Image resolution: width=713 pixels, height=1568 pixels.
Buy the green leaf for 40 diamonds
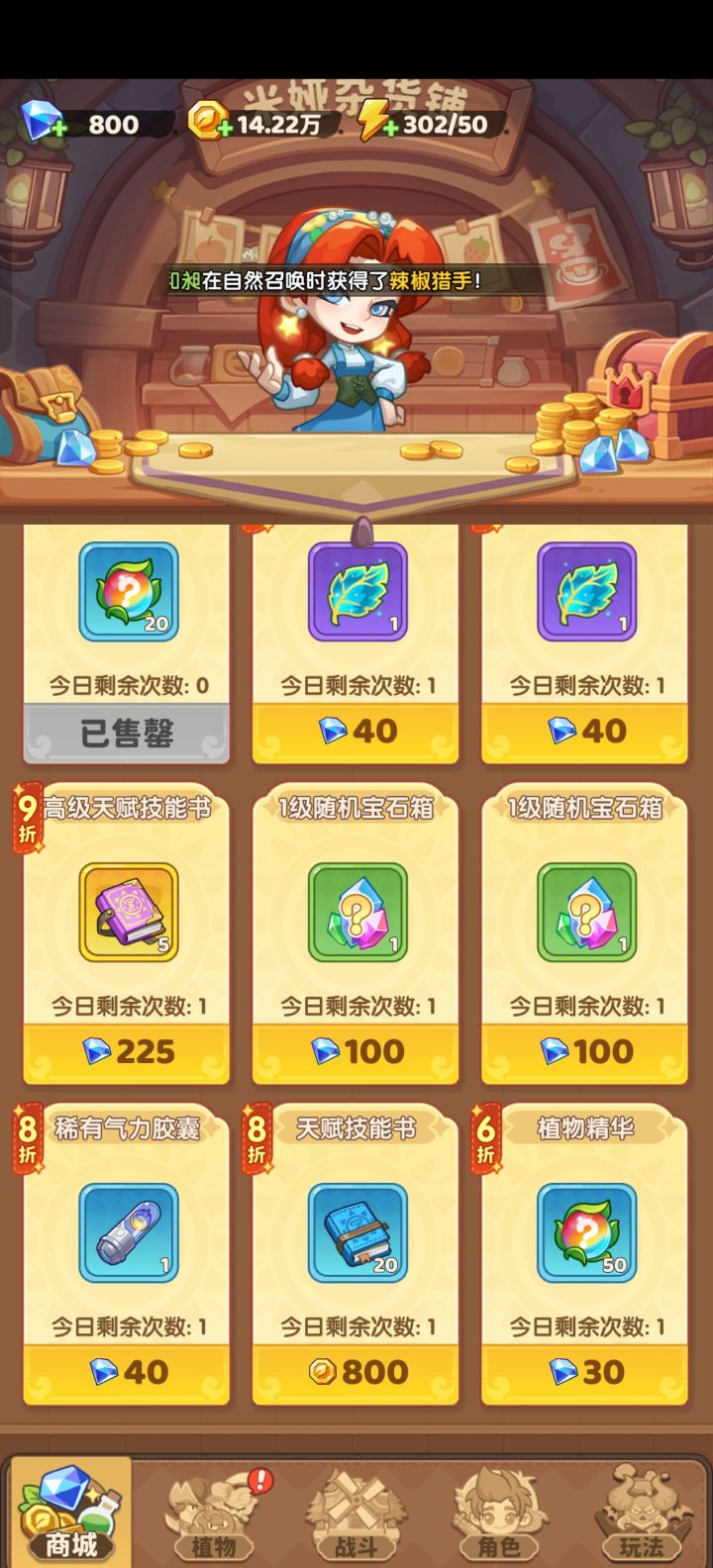pos(356,732)
